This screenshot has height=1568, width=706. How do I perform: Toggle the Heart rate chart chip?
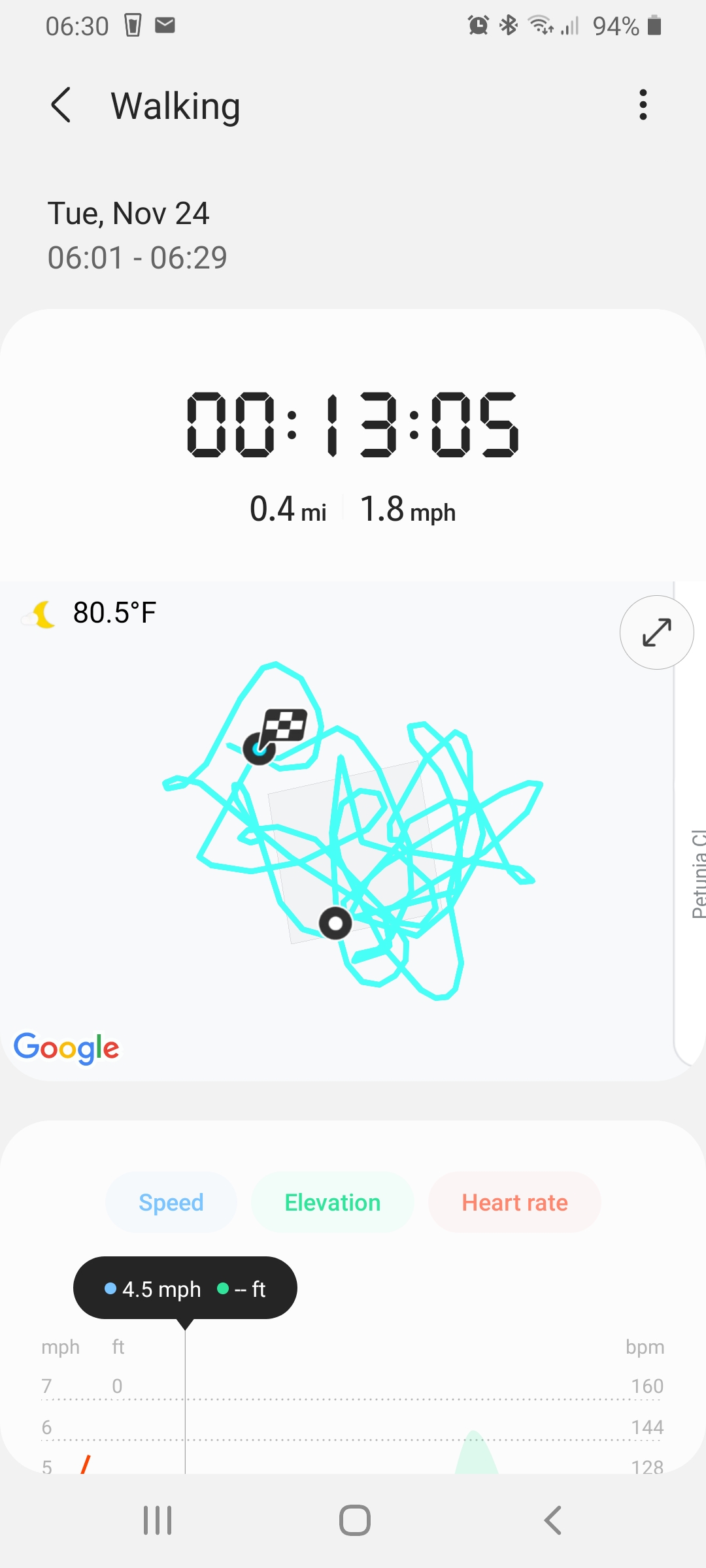click(x=514, y=1202)
